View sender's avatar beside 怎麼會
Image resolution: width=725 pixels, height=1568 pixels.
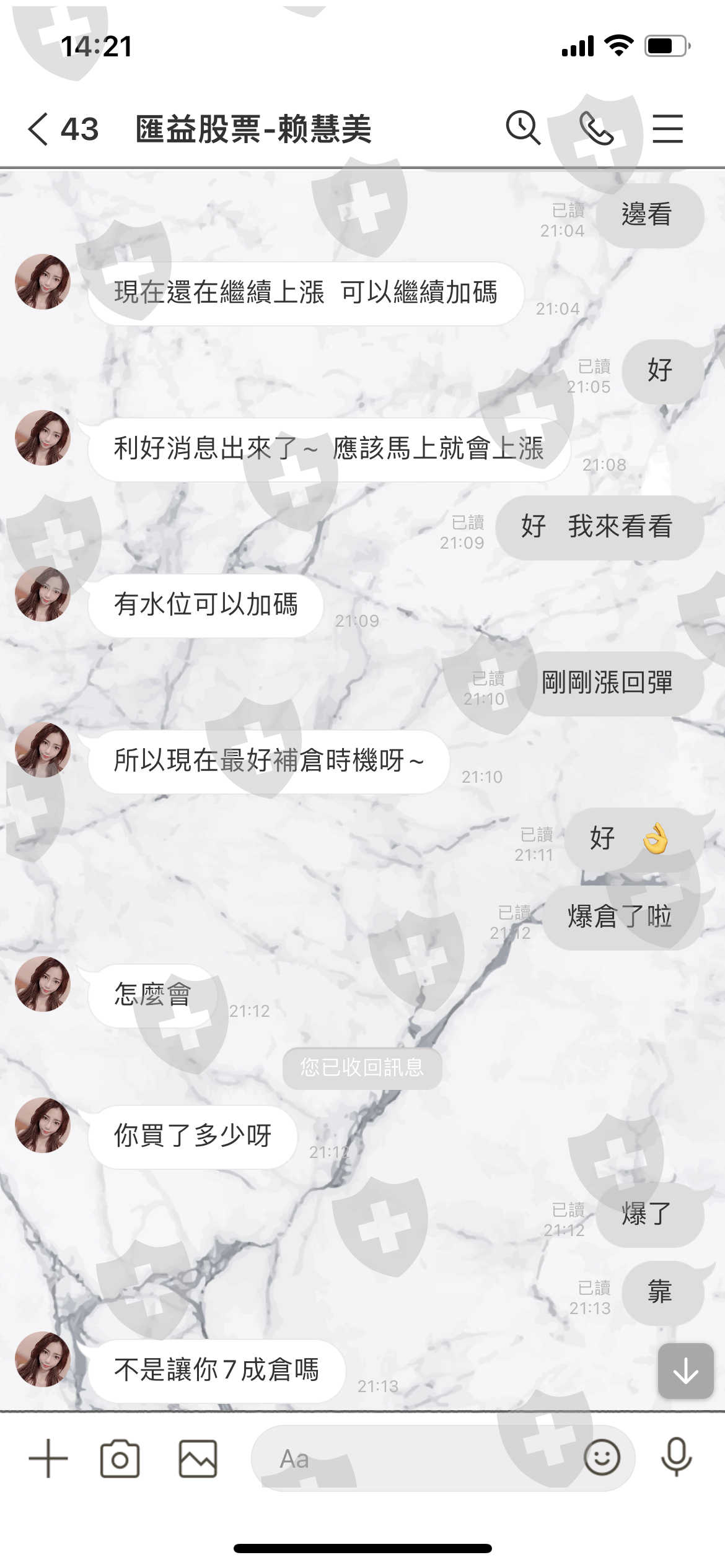(x=43, y=984)
